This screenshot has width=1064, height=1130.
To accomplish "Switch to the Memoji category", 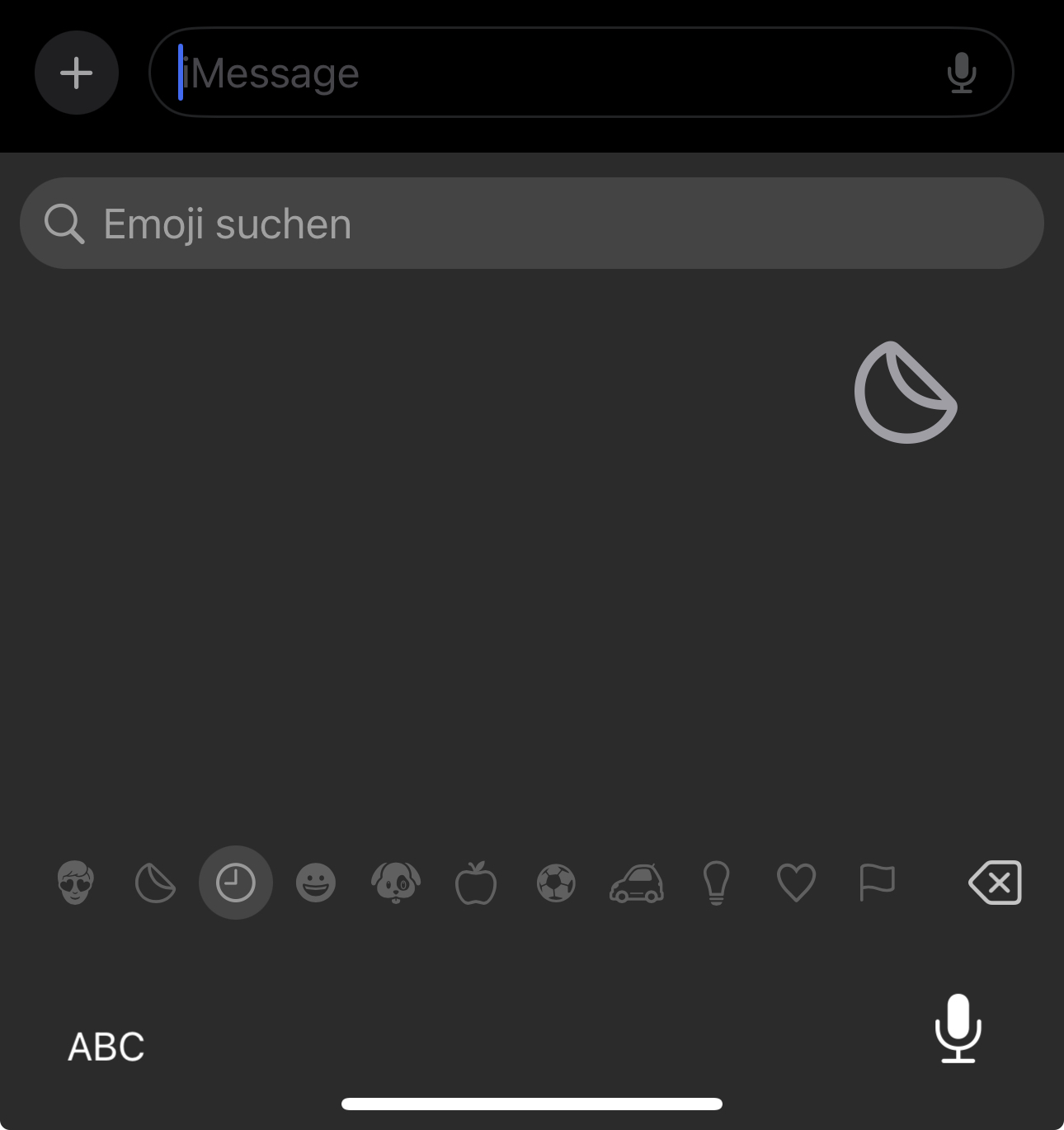I will coord(76,883).
